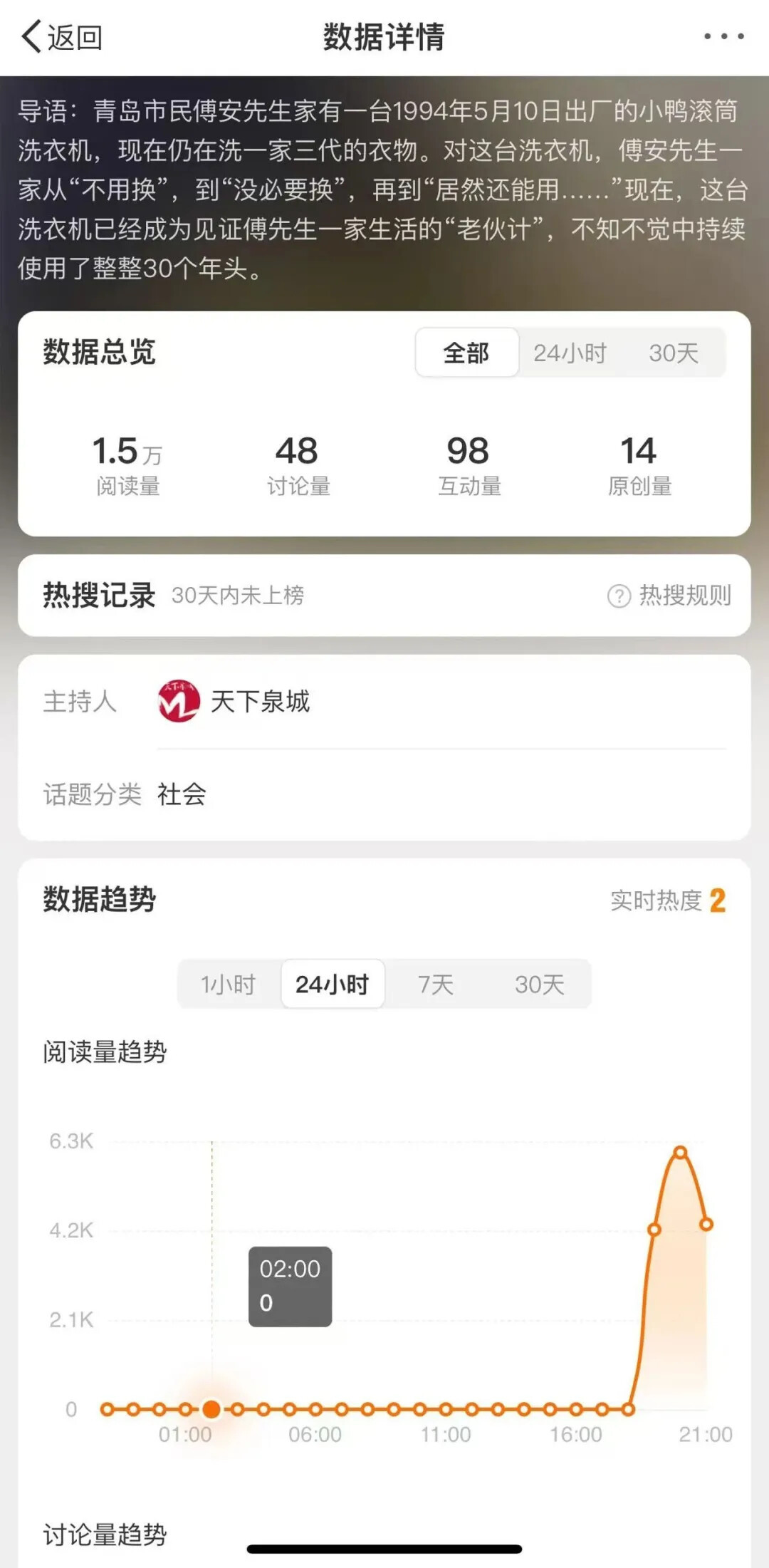
Task: Click the 1.5万 阅读量 statistic
Action: [x=127, y=463]
